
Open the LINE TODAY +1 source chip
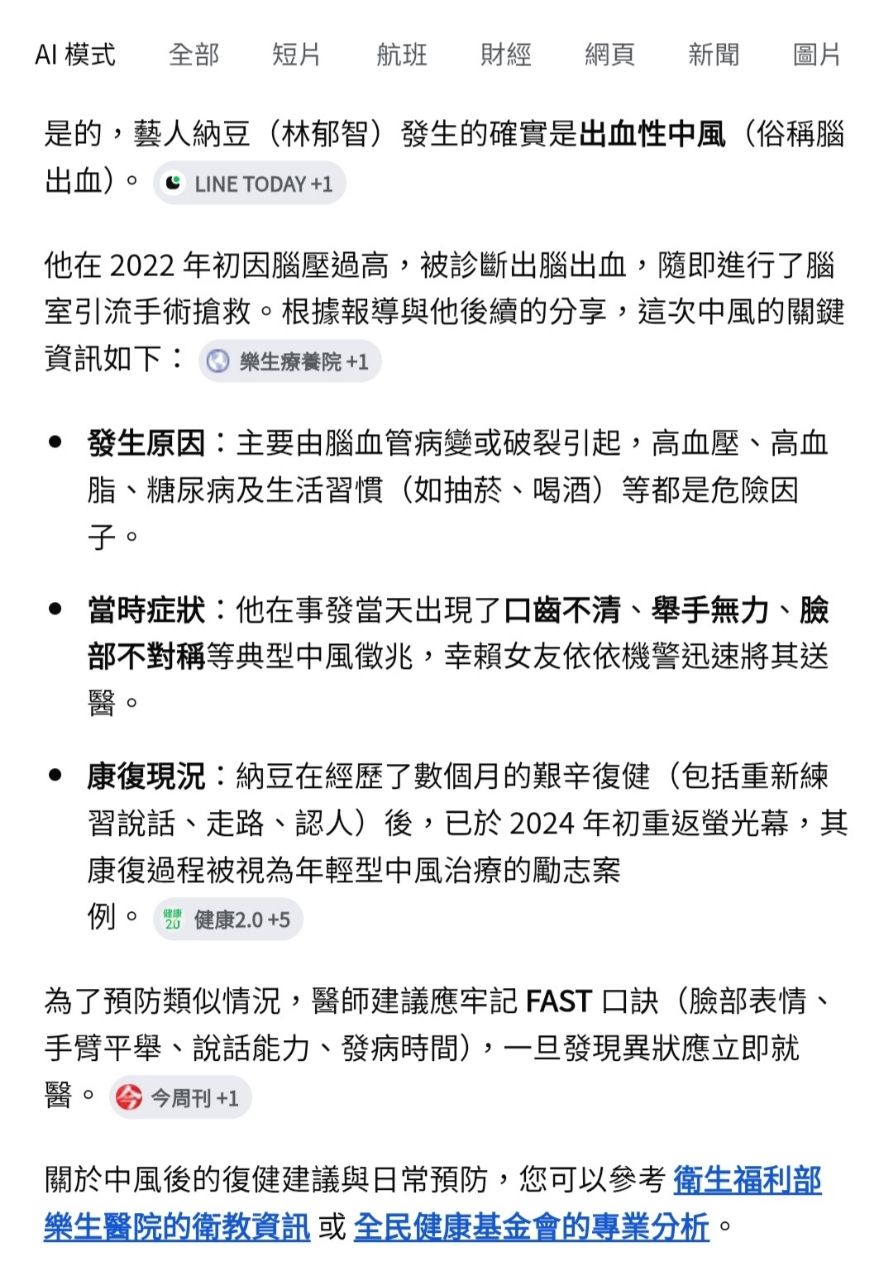point(249,184)
